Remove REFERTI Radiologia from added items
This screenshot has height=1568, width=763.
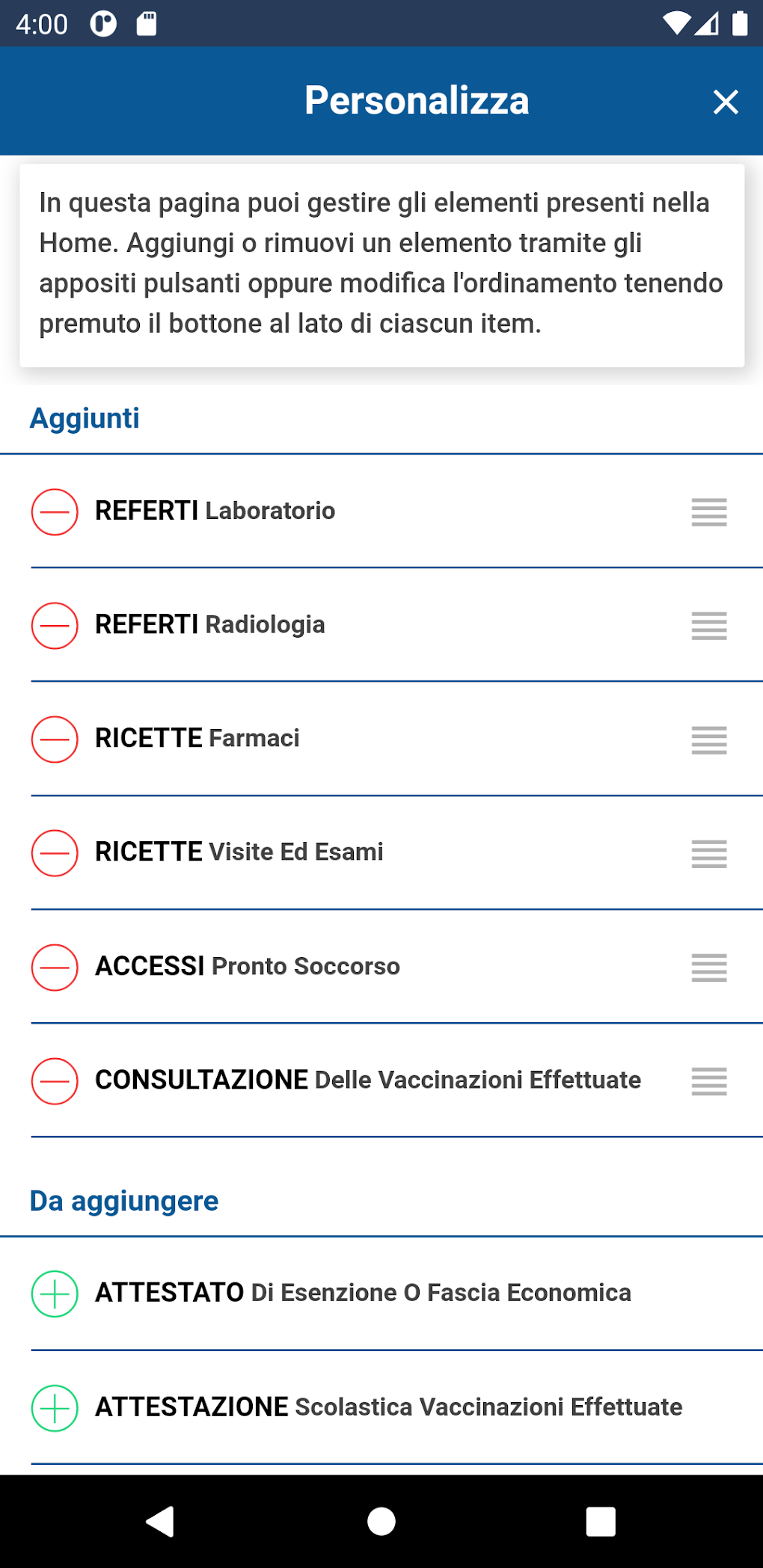(55, 626)
